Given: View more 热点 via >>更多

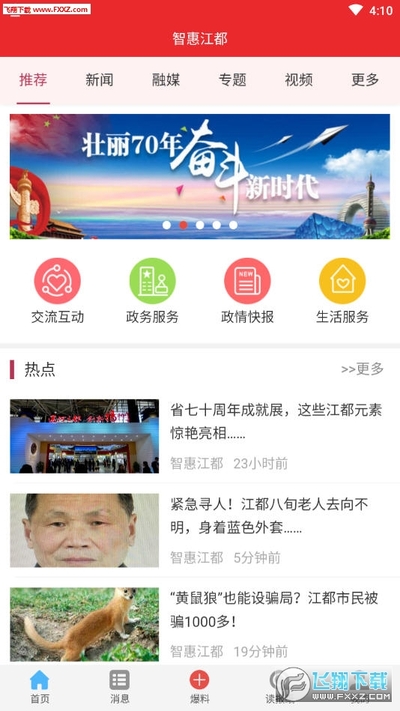Looking at the screenshot, I should 362,369.
